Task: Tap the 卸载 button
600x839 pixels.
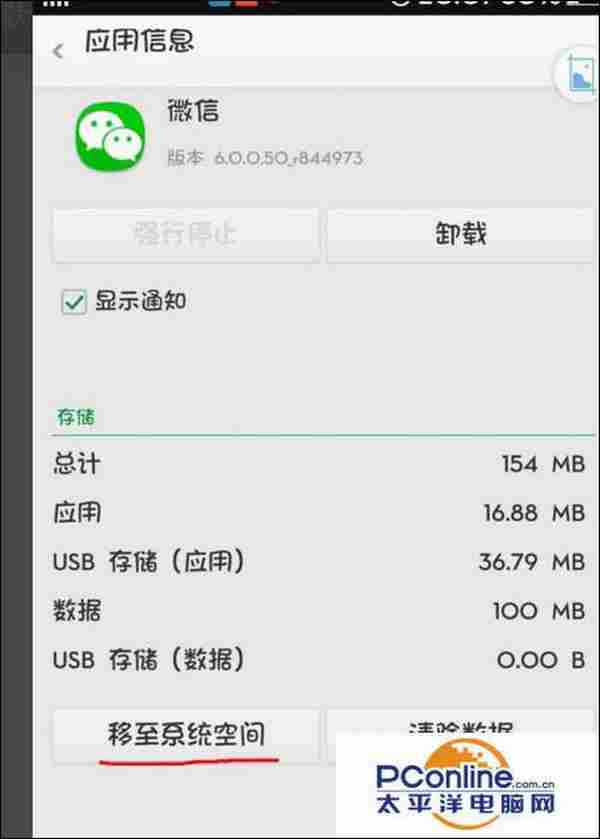Action: click(461, 235)
